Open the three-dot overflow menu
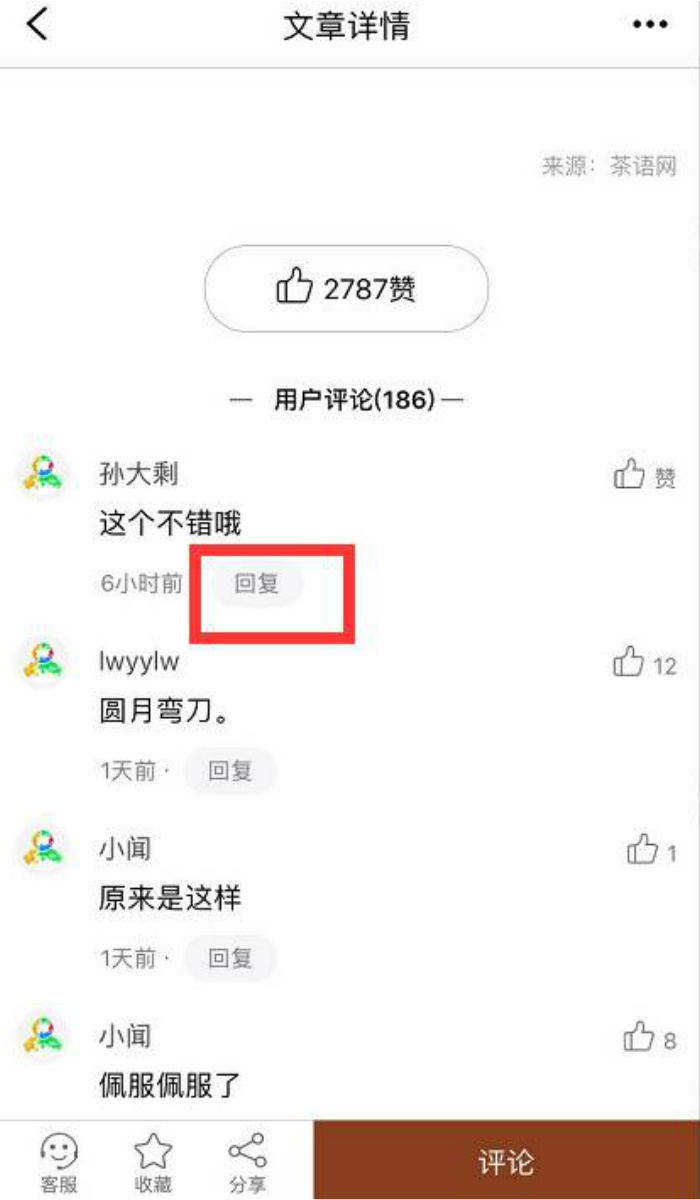 (x=650, y=26)
